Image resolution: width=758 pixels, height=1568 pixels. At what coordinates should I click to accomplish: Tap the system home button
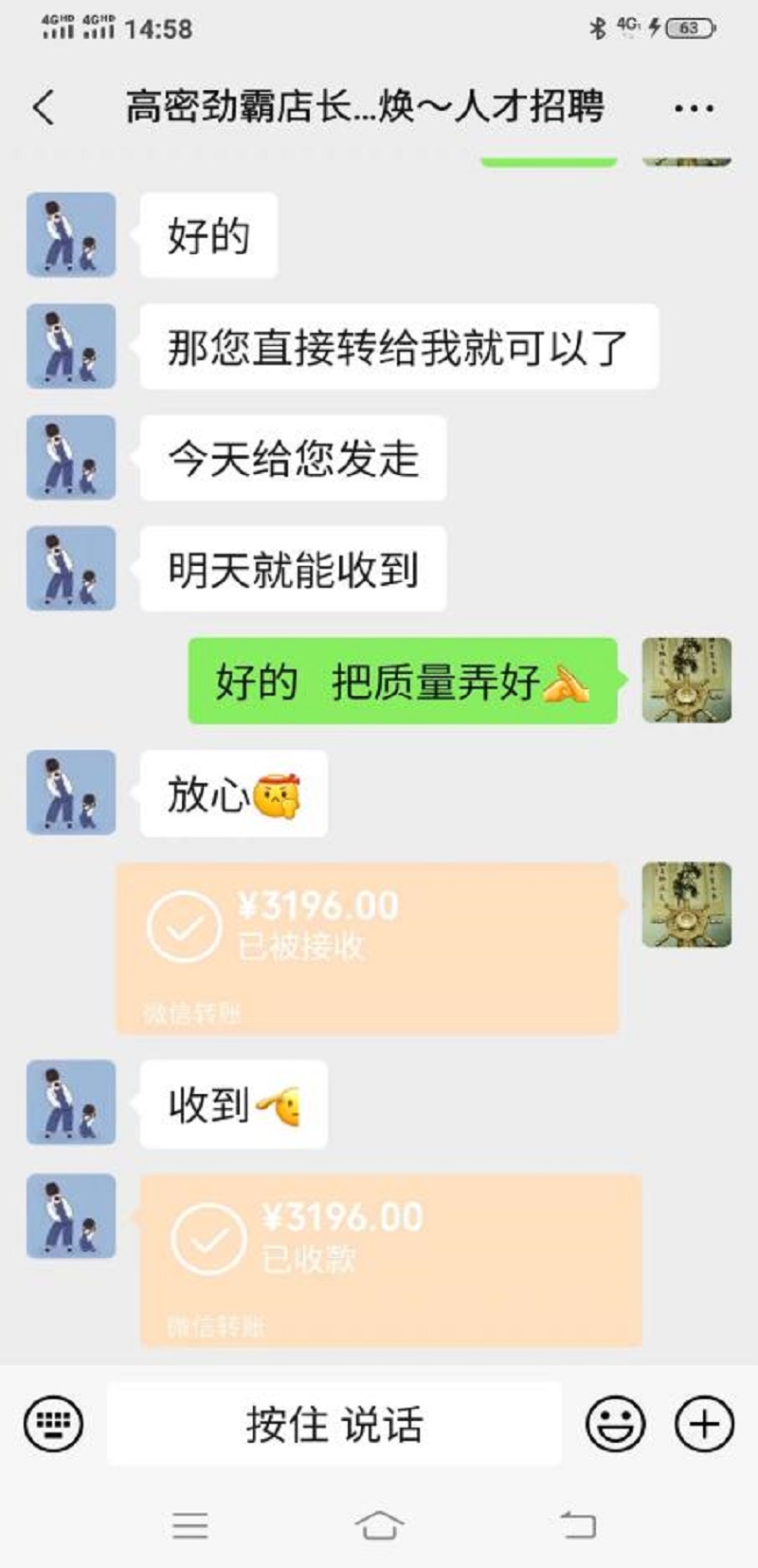coord(379,1525)
